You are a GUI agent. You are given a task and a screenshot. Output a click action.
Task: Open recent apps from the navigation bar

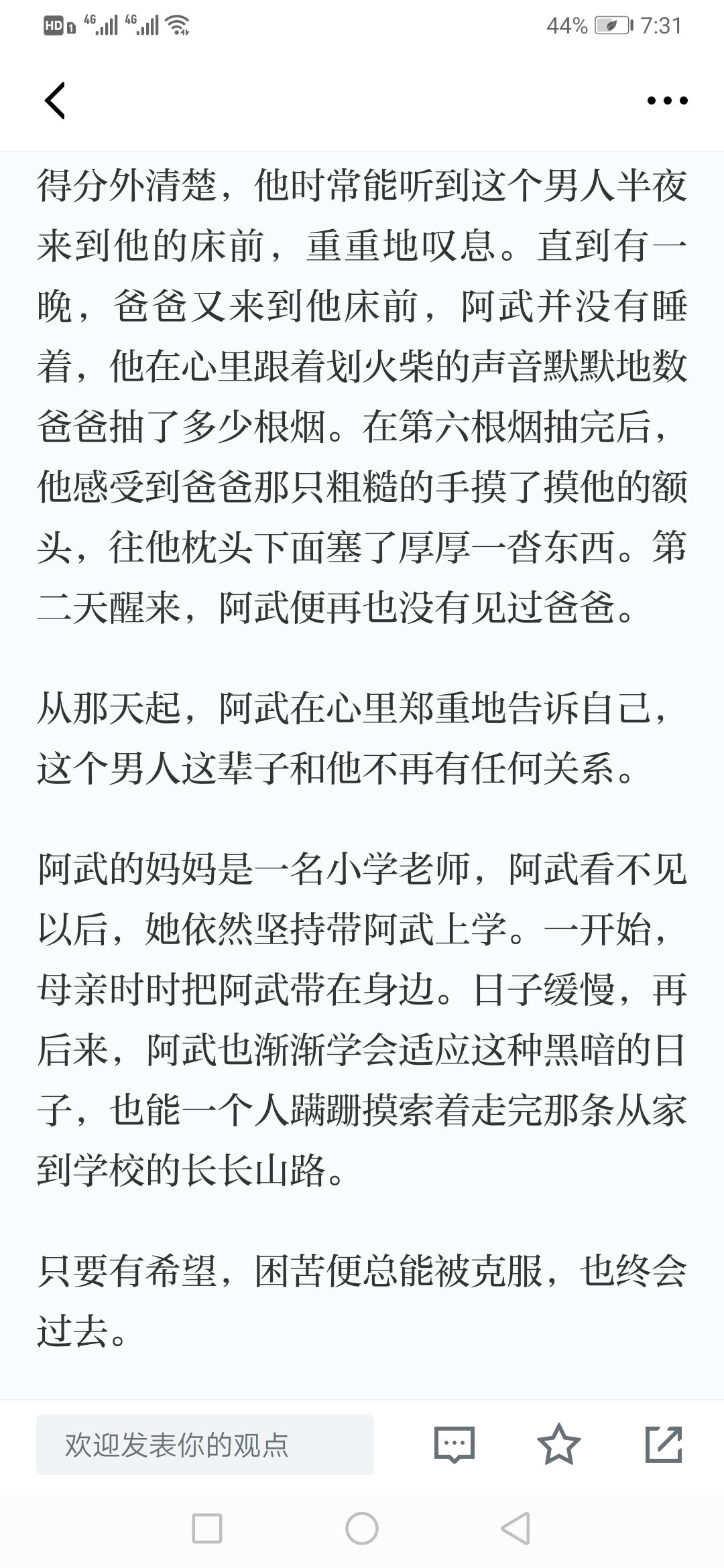point(207,1529)
